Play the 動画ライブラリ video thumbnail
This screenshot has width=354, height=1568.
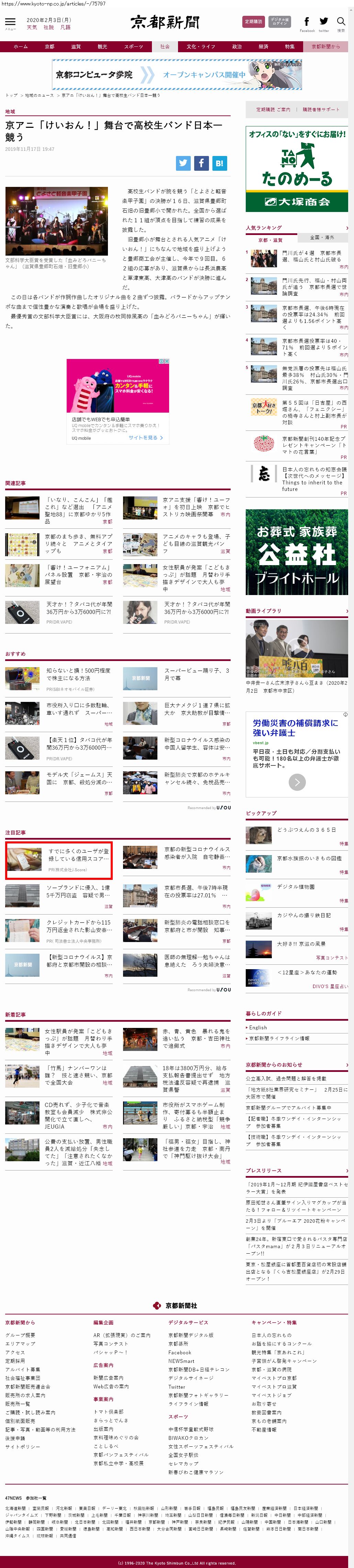[296, 648]
